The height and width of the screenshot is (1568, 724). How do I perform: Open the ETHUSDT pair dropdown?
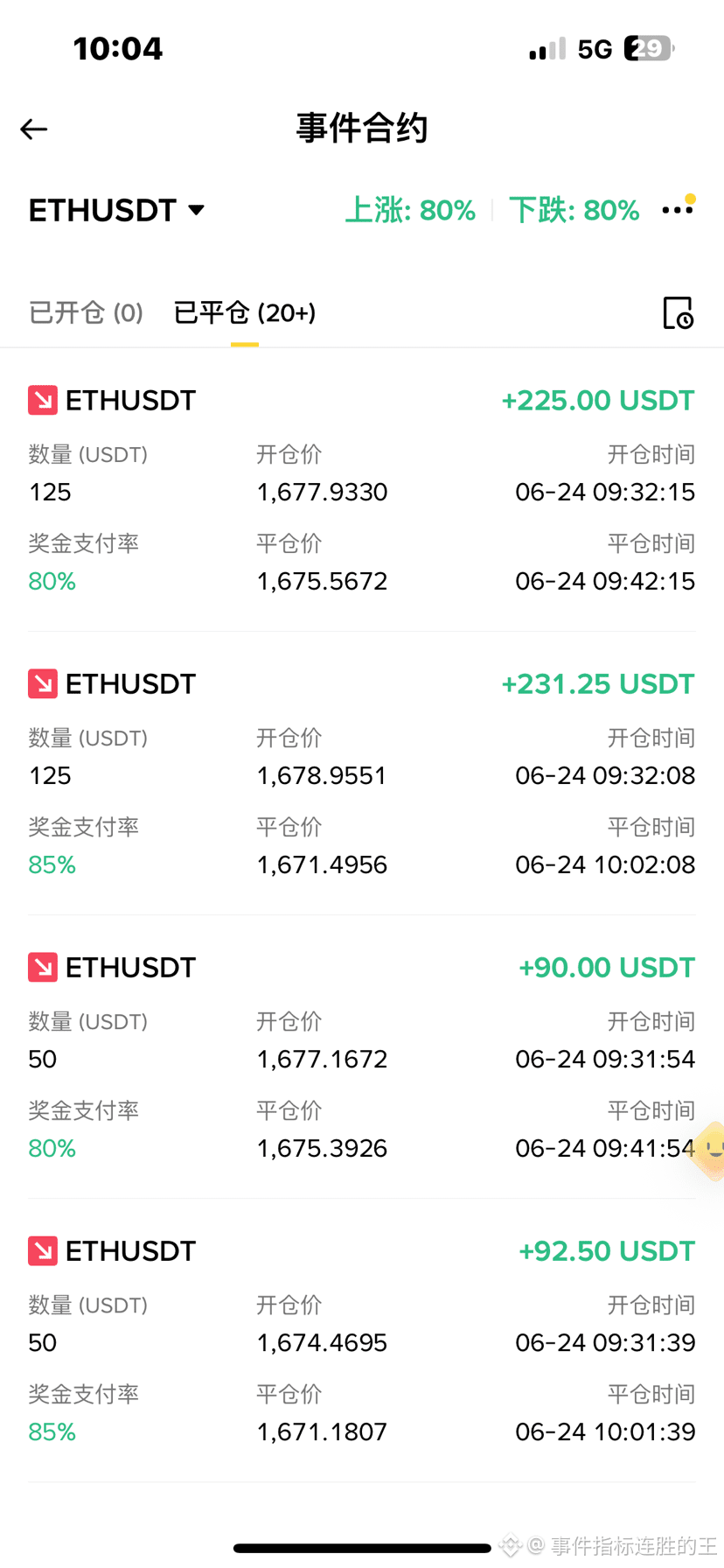pyautogui.click(x=116, y=210)
